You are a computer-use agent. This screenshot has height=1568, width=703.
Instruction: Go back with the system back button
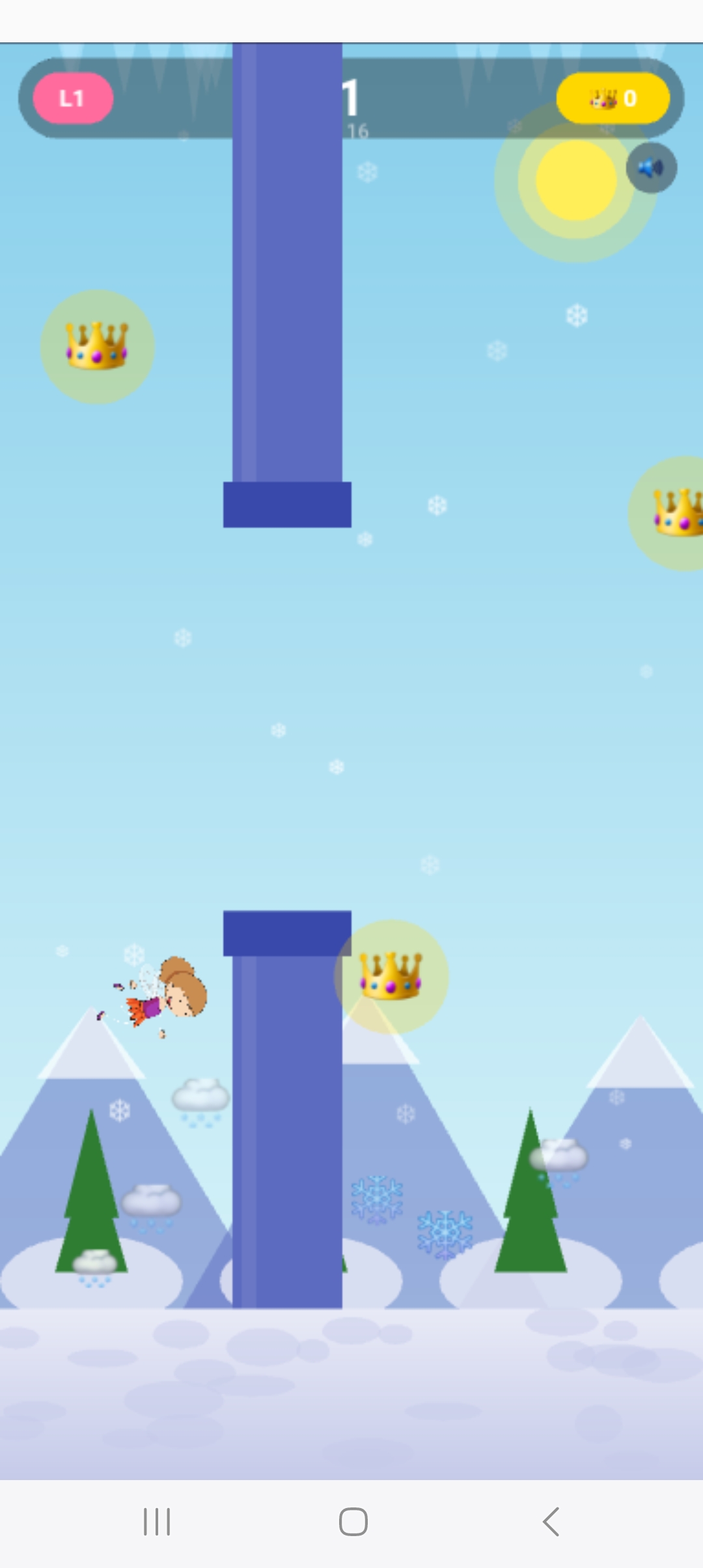[551, 1522]
